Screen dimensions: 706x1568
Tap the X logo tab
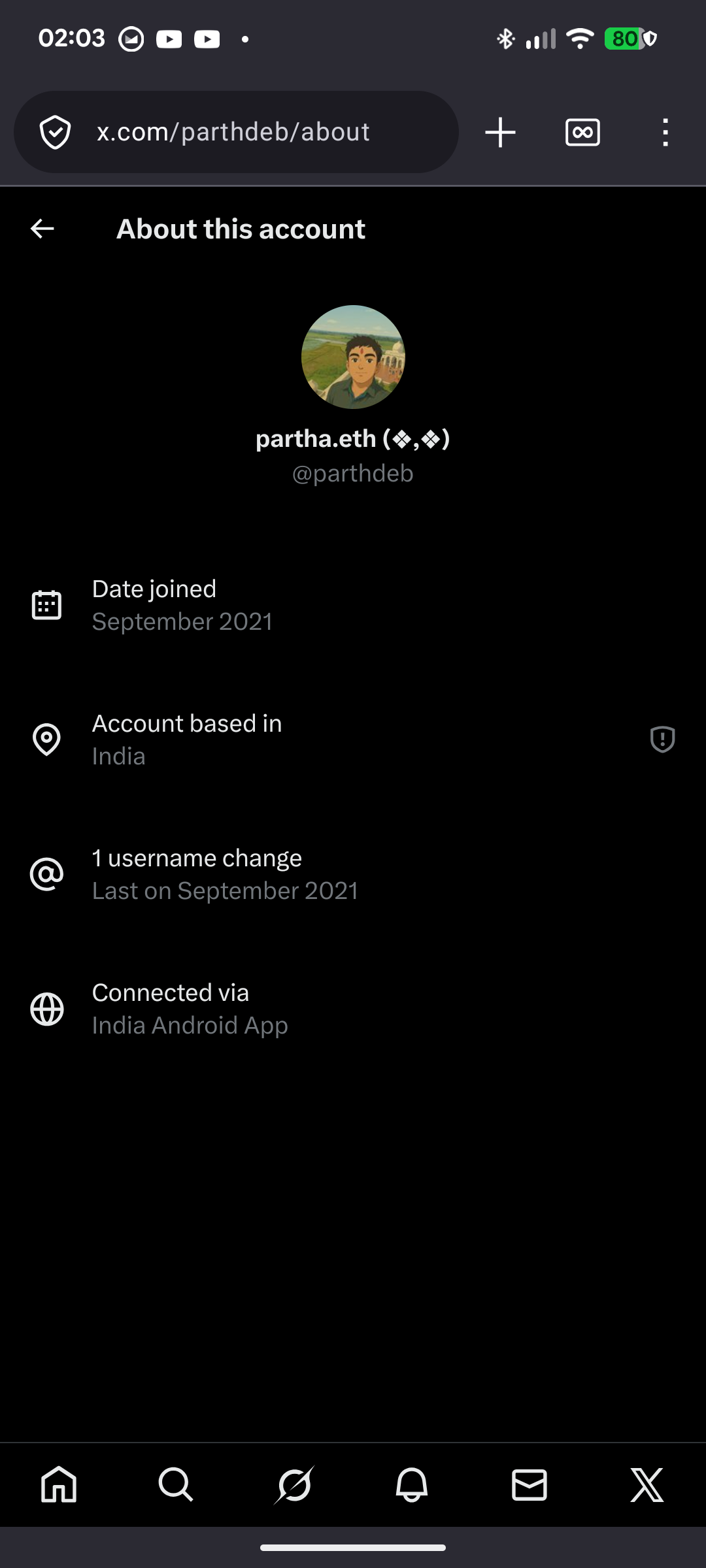[647, 1484]
